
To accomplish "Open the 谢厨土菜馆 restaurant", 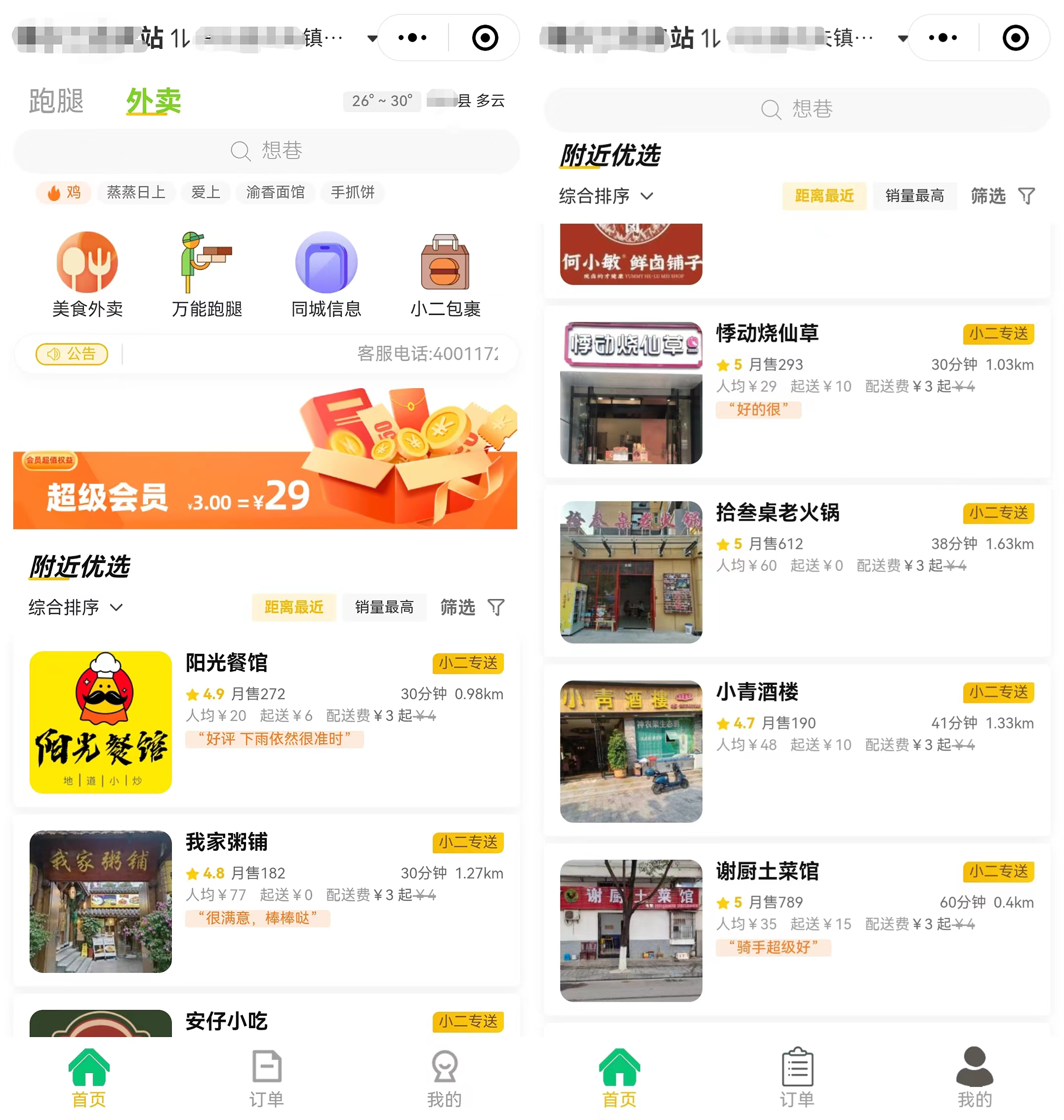I will [x=796, y=930].
